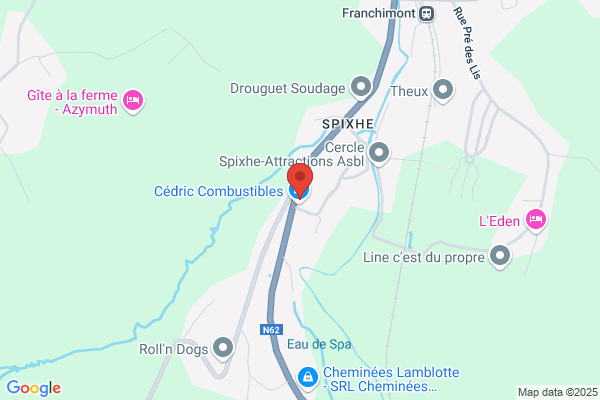Select Cercle Spixhe-Attractions Asbl marker
Viewport: 600px width, 400px height.
pyautogui.click(x=379, y=152)
